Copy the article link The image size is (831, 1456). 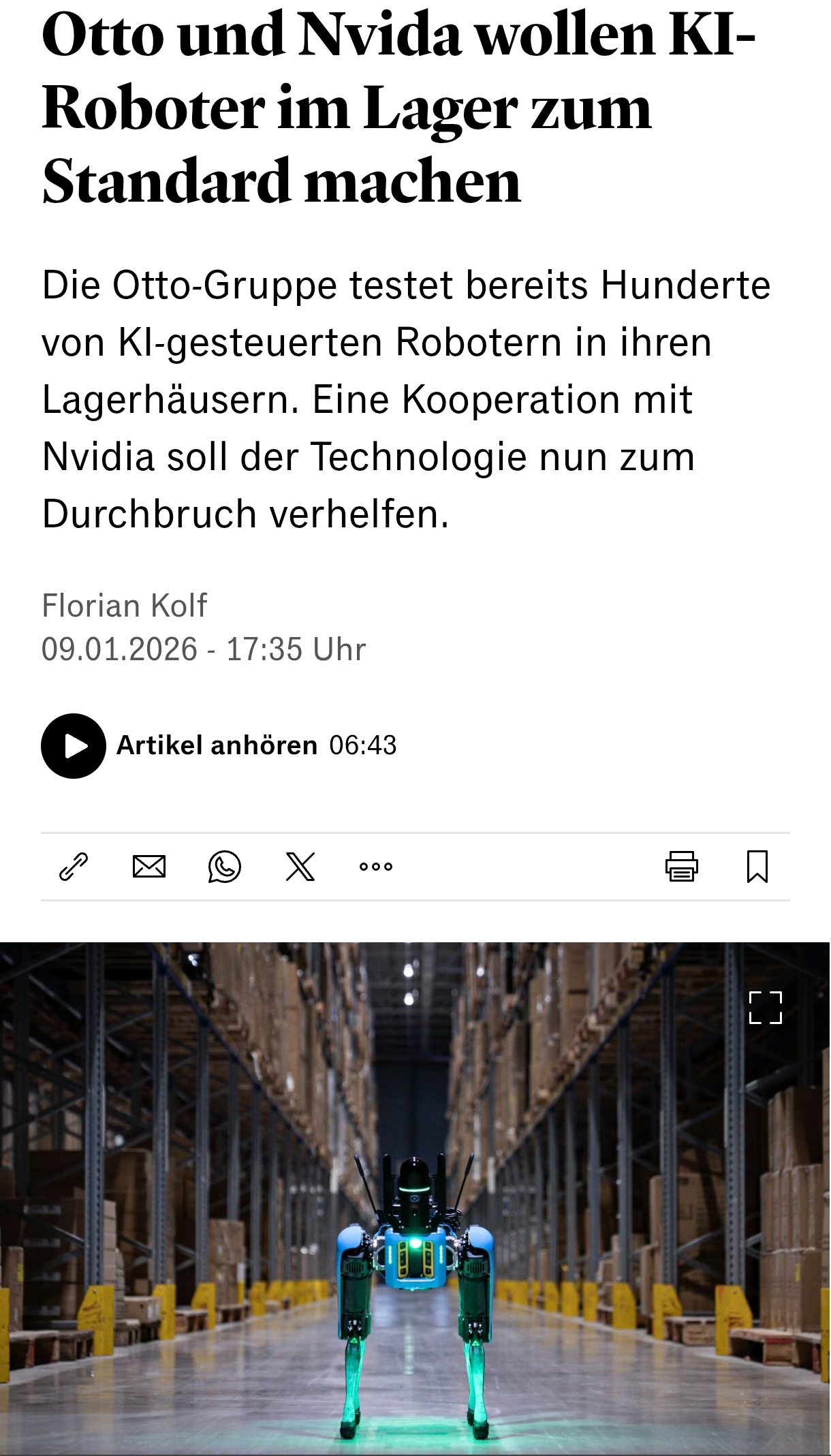(74, 867)
